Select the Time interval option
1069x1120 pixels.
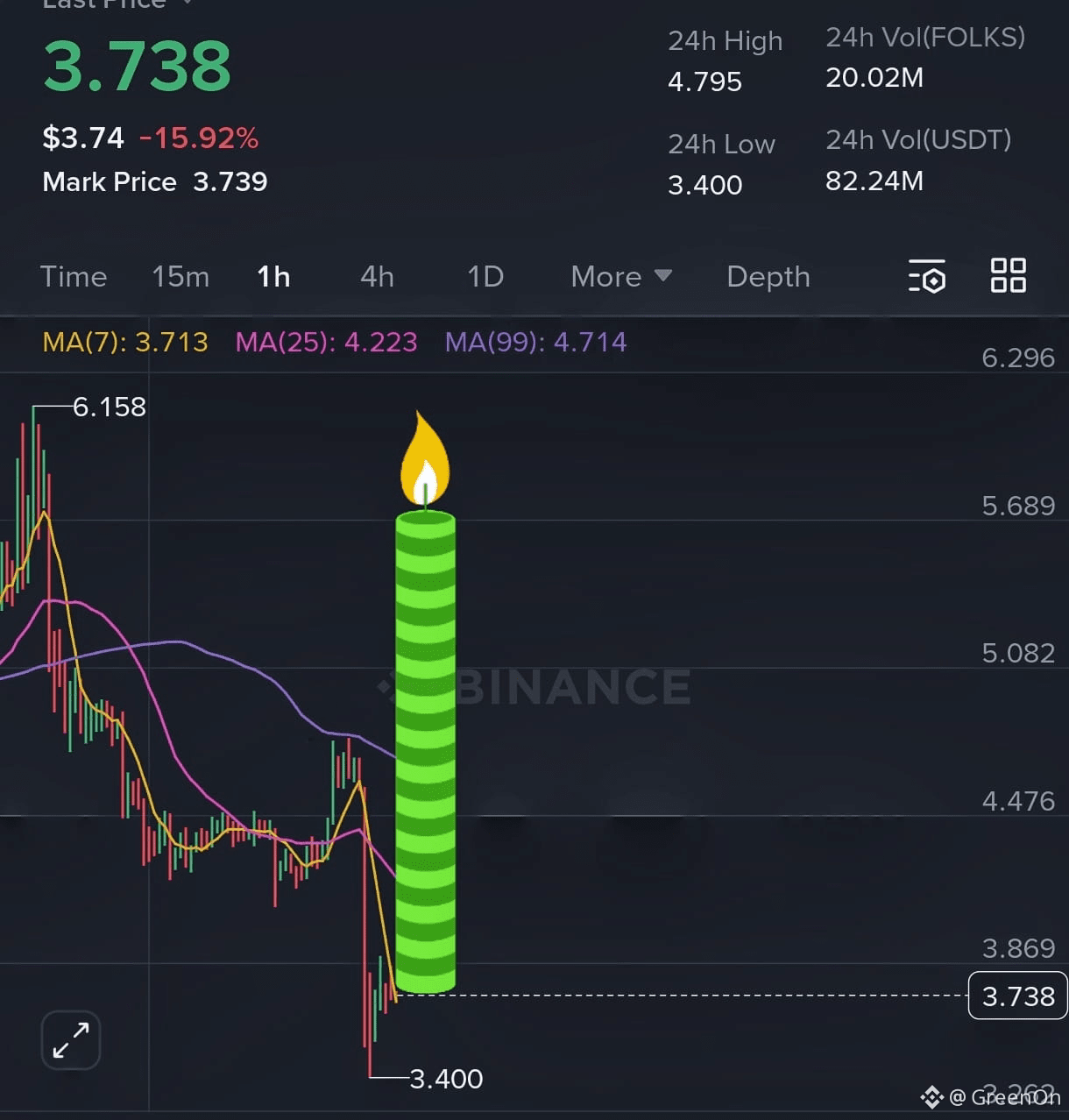click(74, 276)
